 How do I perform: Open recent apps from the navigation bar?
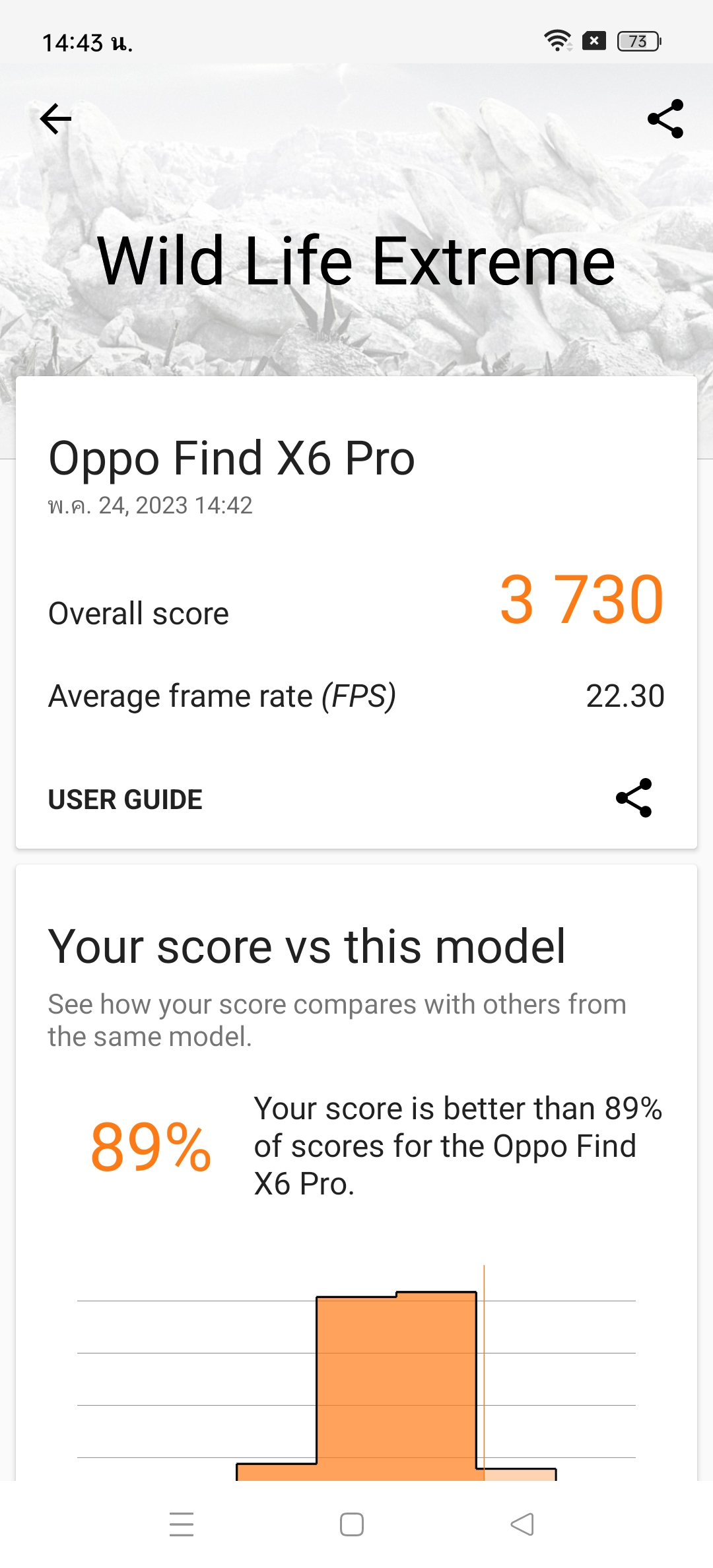coord(182,1524)
